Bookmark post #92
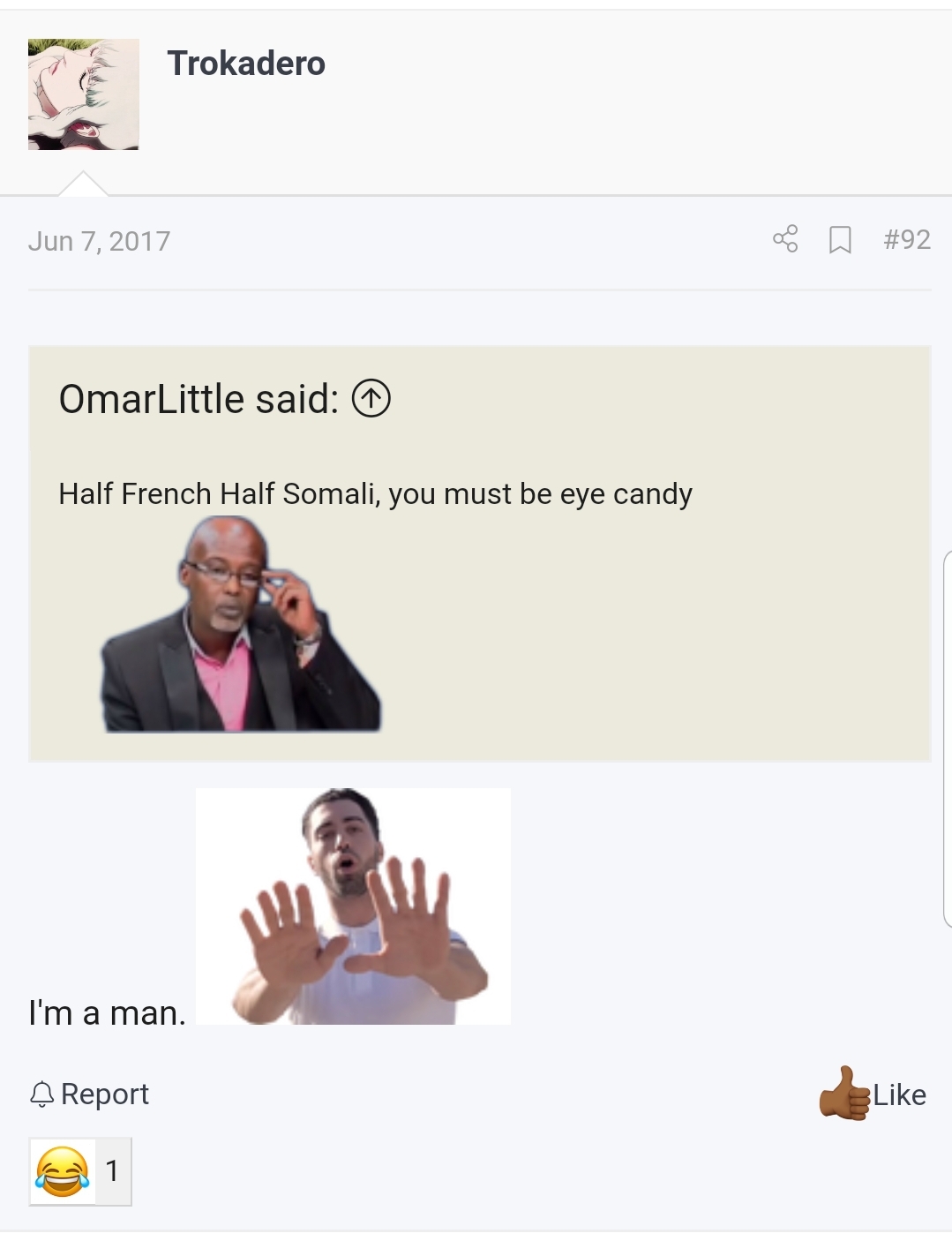952x1241 pixels. [840, 239]
